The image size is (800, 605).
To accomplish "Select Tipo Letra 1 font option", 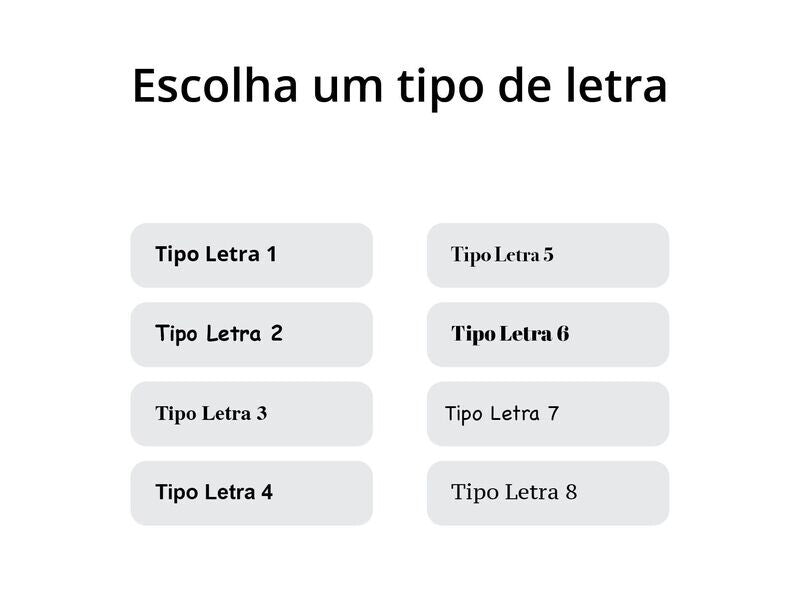I will click(251, 255).
